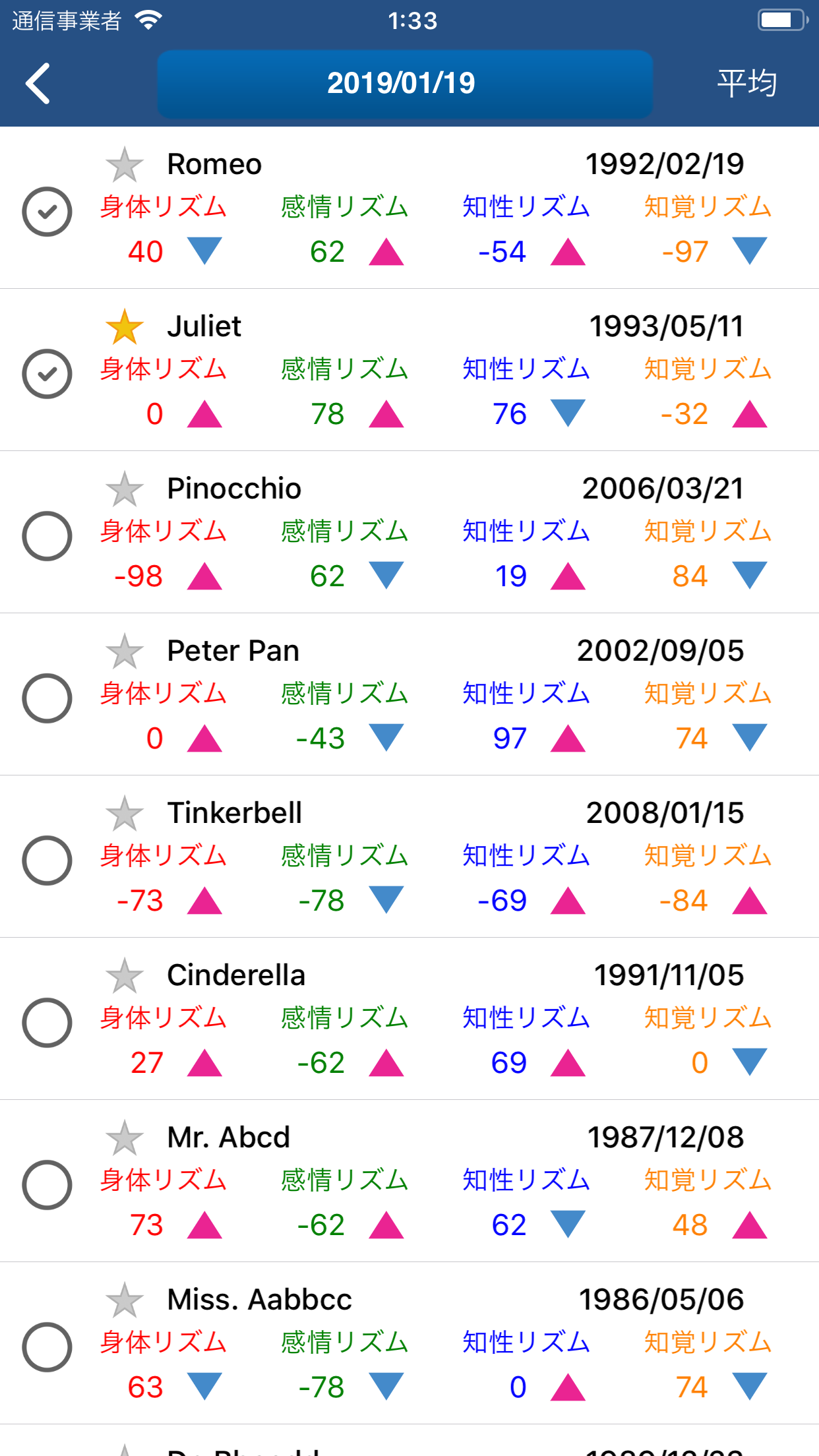The width and height of the screenshot is (819, 1456).
Task: Tap the star icon next to Peter Pan
Action: (x=125, y=650)
